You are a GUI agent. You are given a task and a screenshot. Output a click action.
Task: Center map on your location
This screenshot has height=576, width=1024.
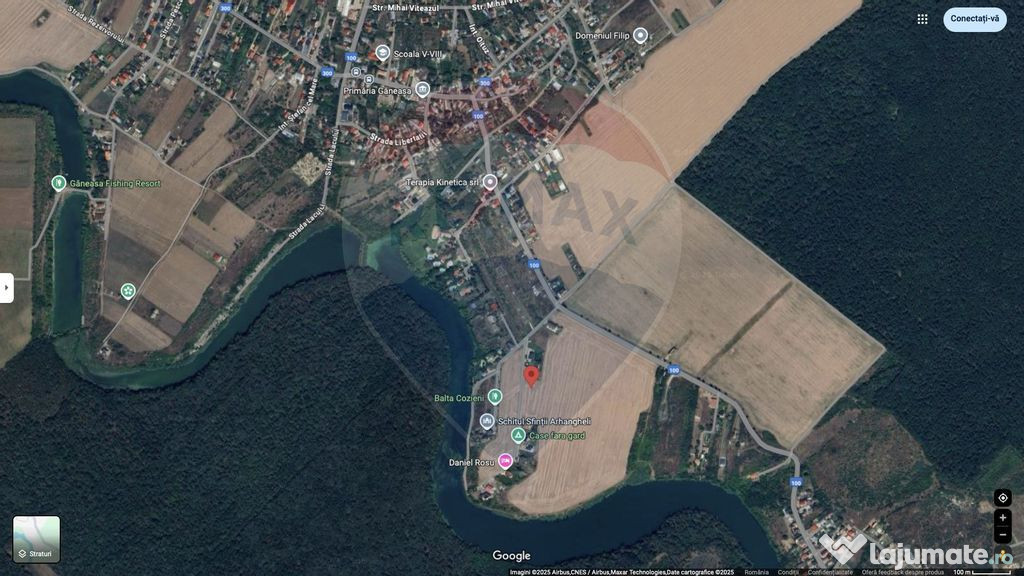click(x=1002, y=498)
